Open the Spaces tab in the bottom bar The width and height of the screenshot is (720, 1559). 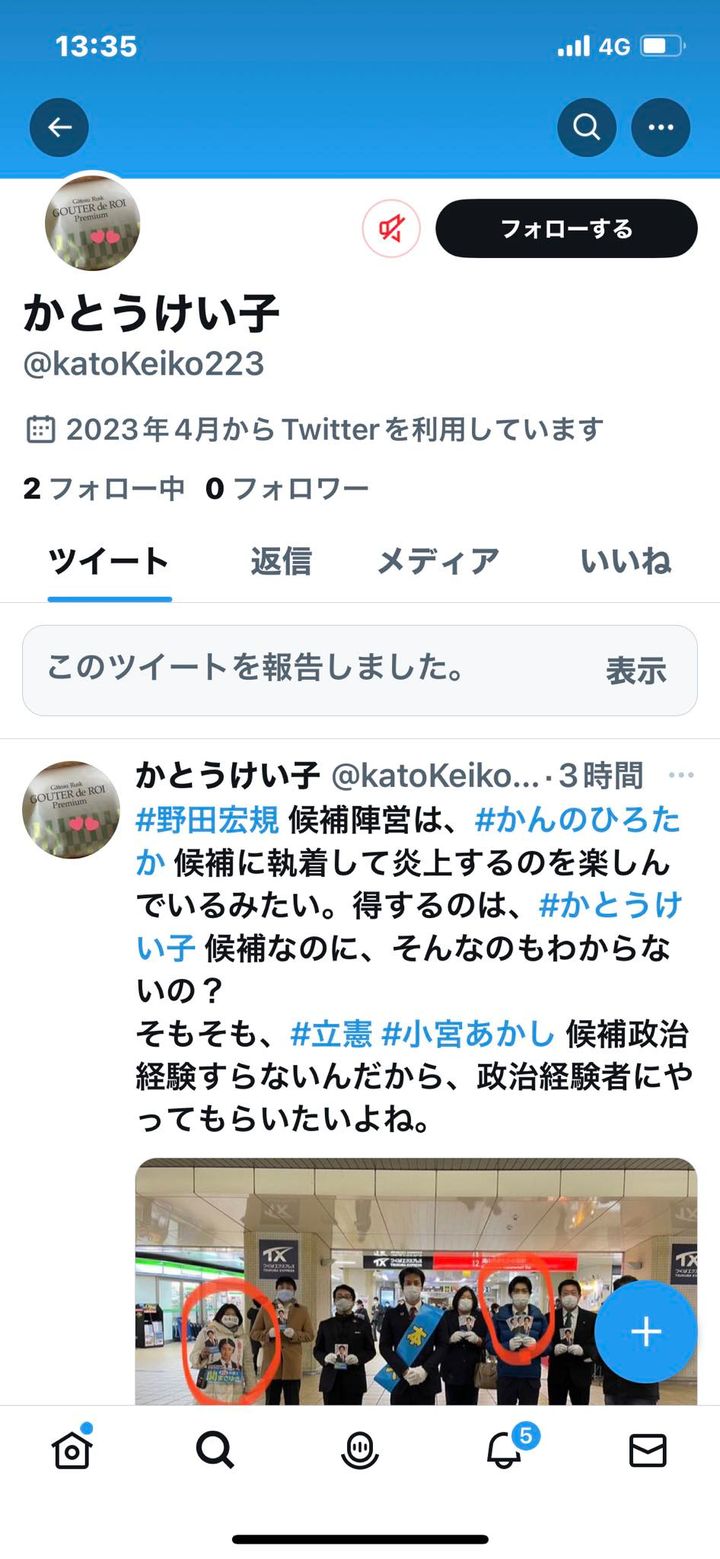coord(360,1450)
